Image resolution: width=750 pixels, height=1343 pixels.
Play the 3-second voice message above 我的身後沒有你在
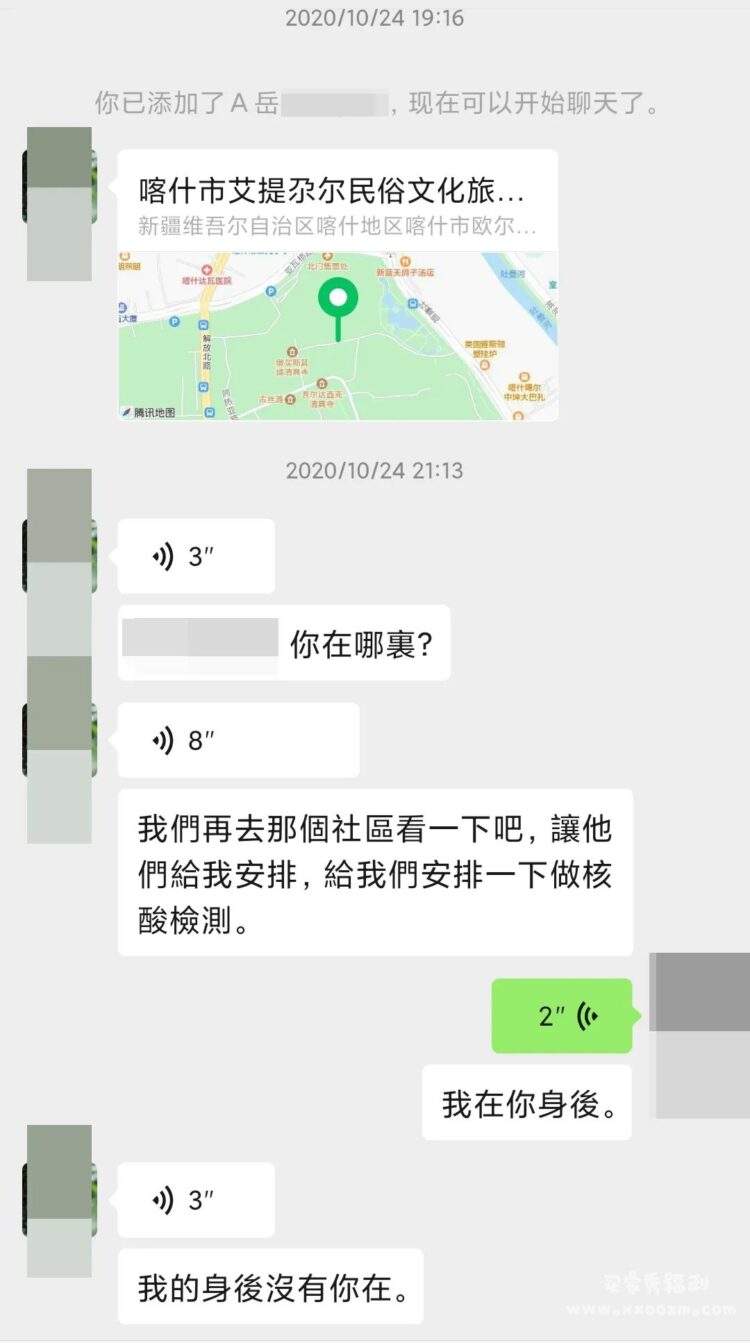point(196,1199)
